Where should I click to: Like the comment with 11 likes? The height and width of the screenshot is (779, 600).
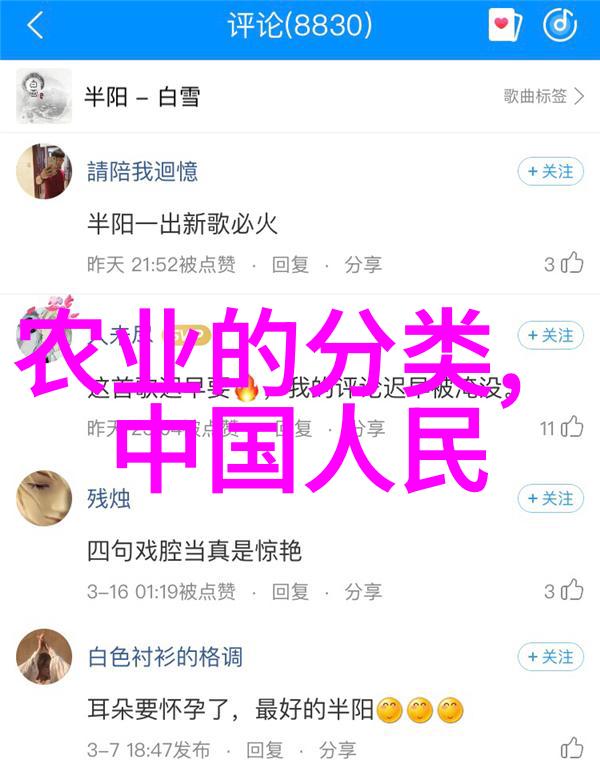click(x=572, y=428)
